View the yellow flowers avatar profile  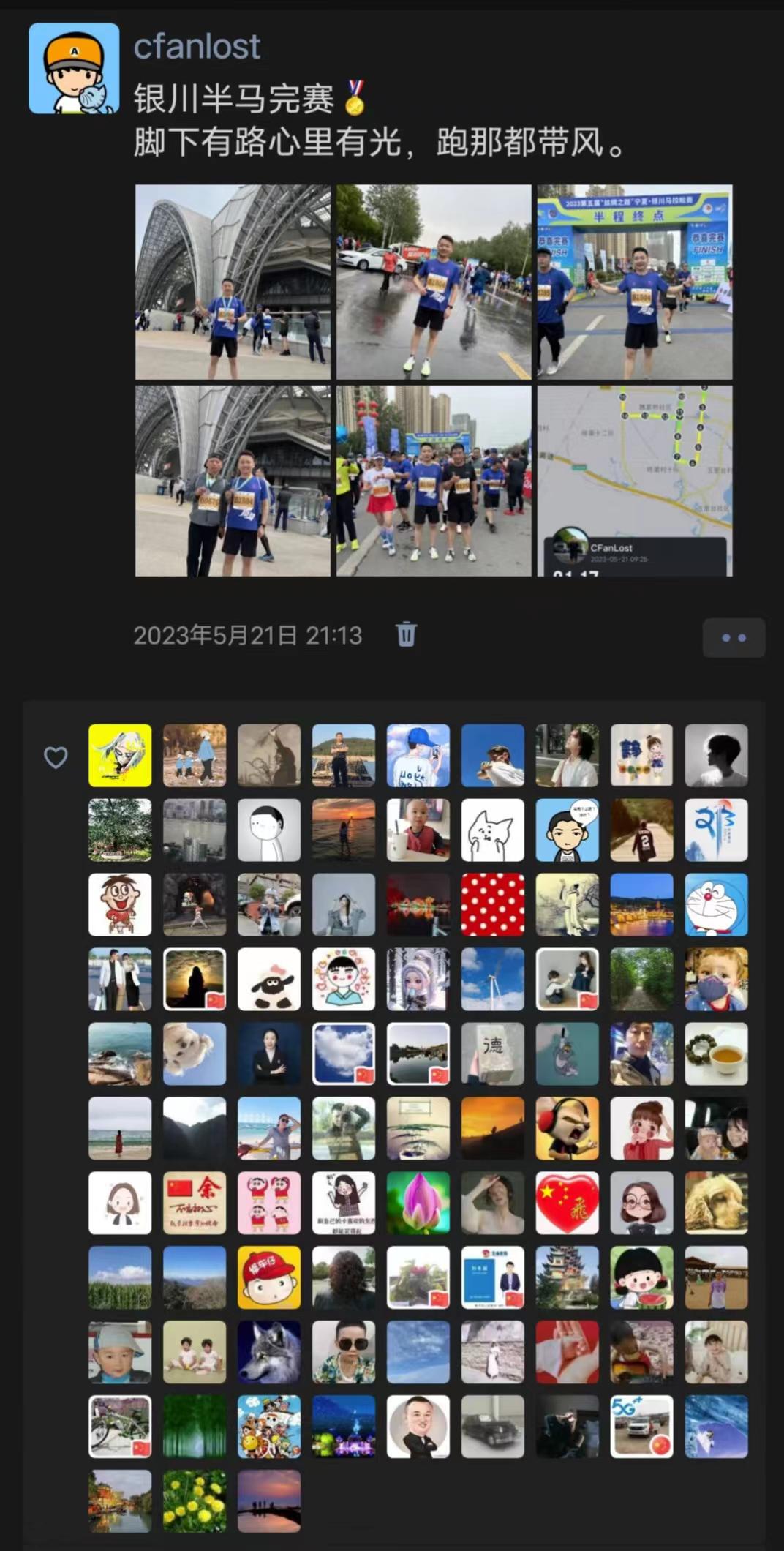coord(195,1501)
